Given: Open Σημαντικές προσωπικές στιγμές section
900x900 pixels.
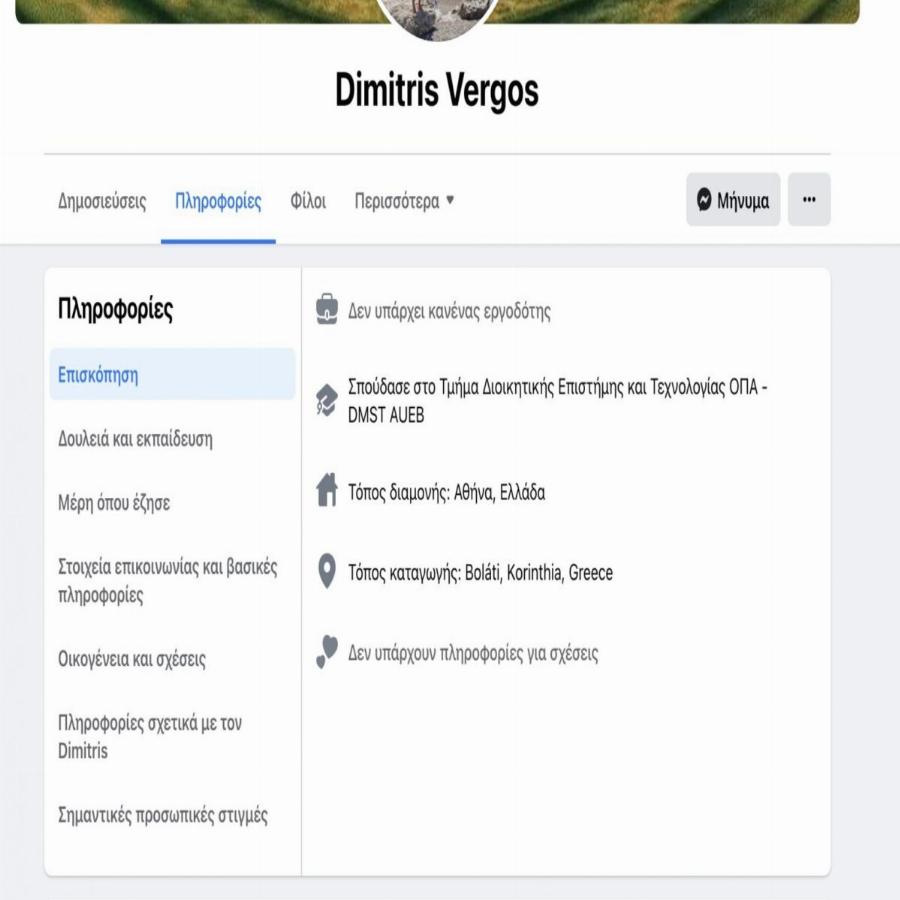Looking at the screenshot, I should [163, 815].
